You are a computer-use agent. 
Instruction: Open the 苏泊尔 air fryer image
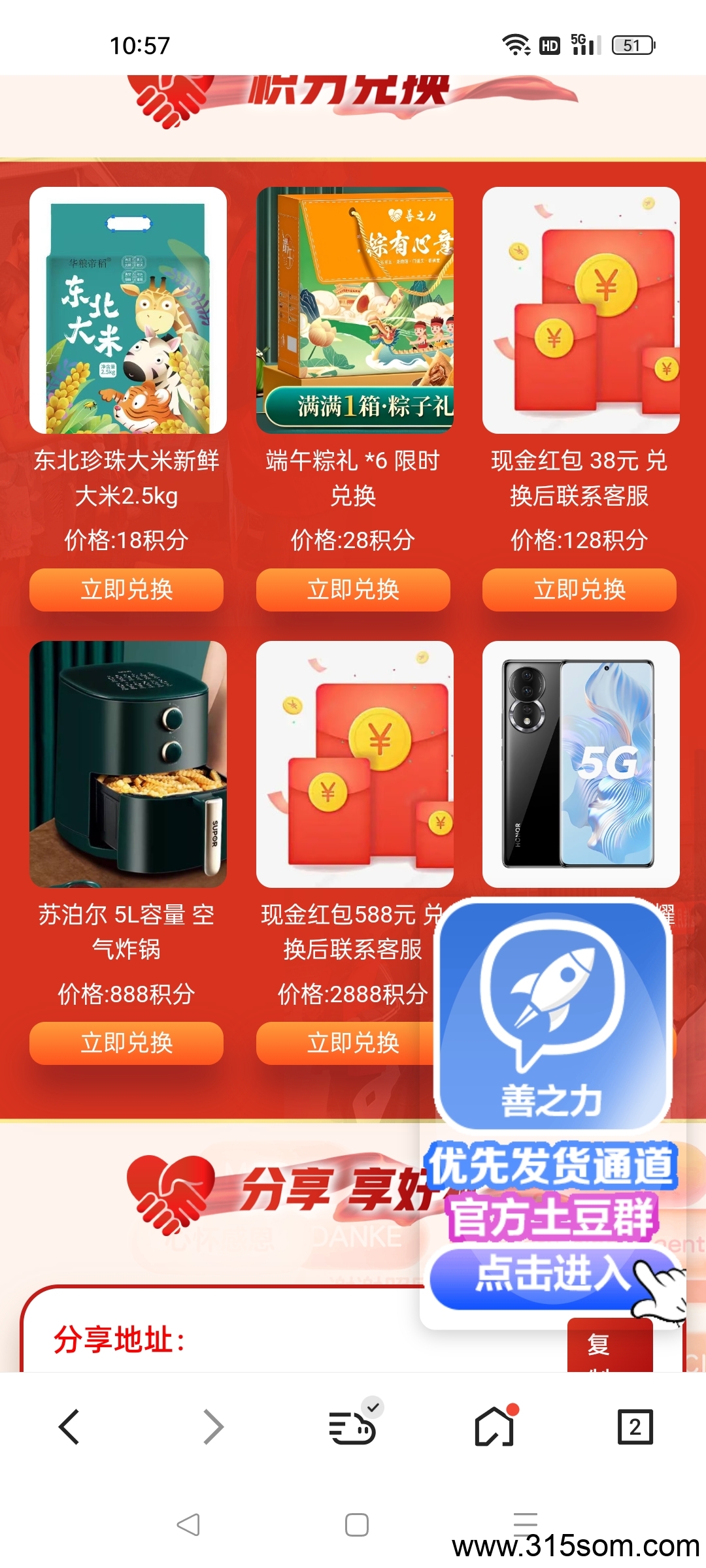point(128,764)
